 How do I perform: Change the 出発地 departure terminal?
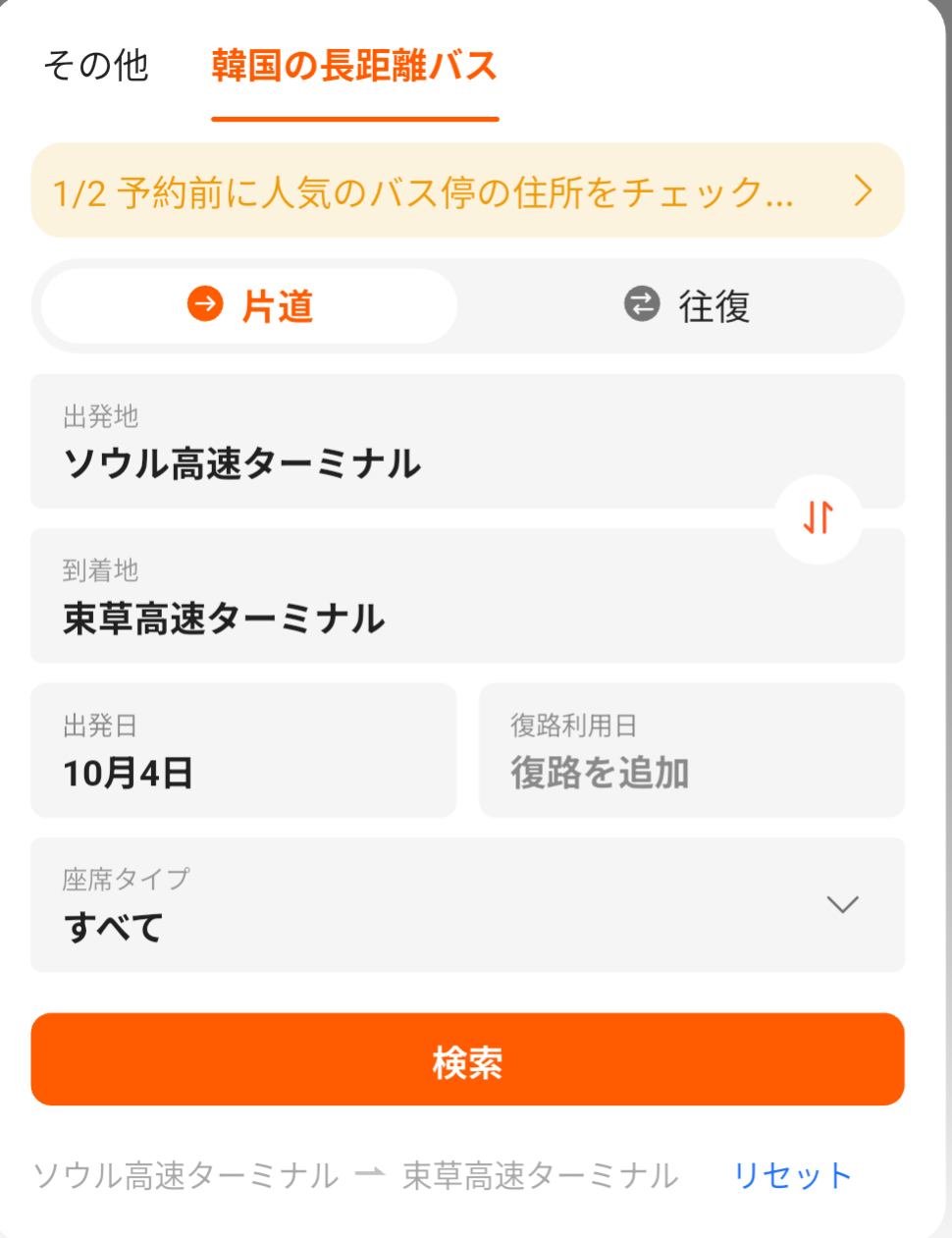click(x=393, y=442)
